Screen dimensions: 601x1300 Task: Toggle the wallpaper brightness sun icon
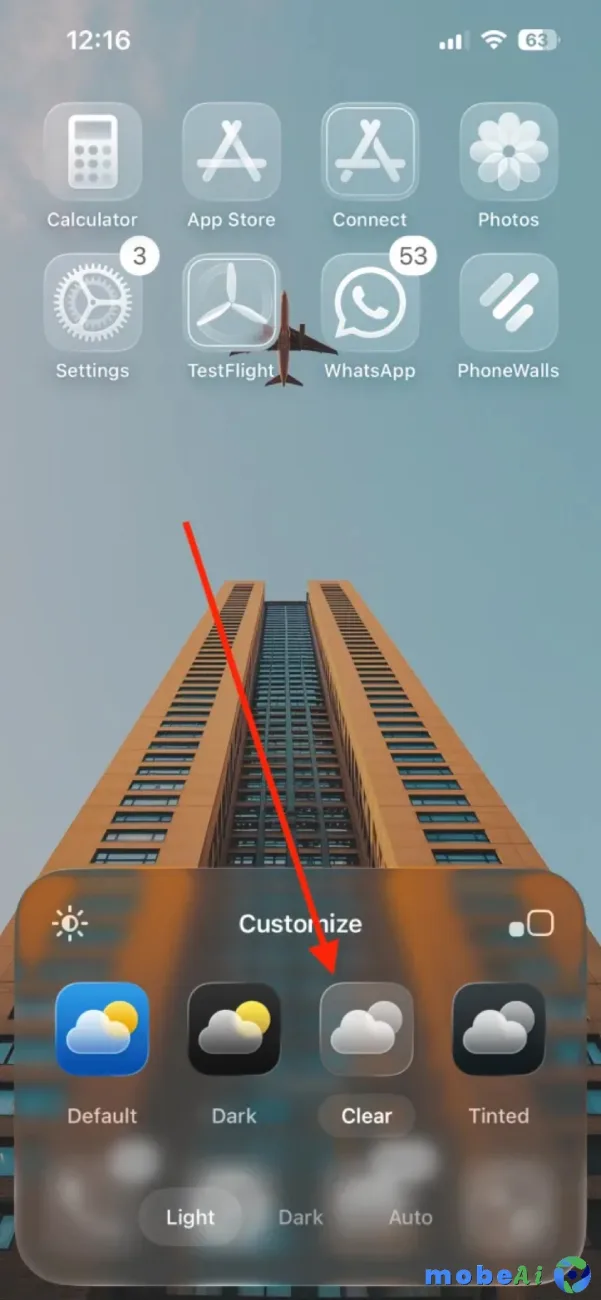[x=70, y=924]
